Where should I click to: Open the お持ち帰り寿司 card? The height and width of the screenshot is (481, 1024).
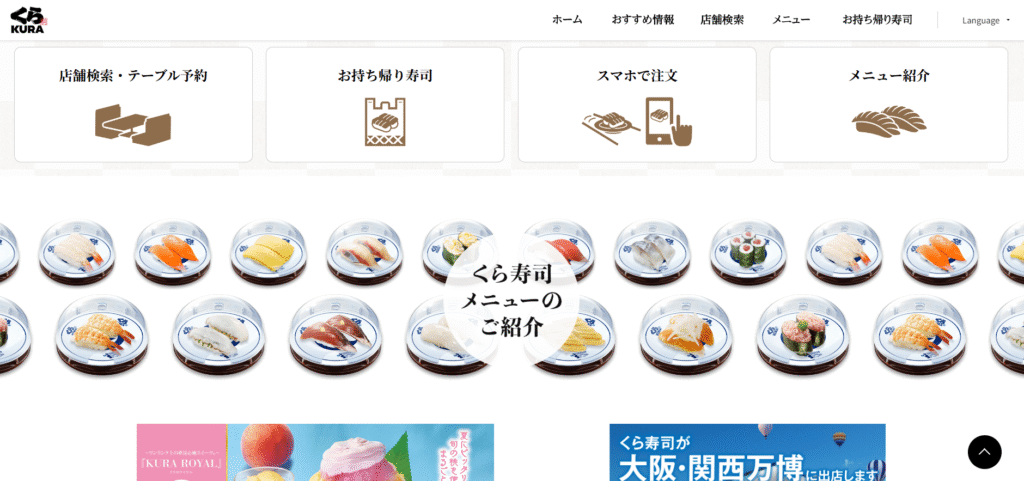(385, 104)
